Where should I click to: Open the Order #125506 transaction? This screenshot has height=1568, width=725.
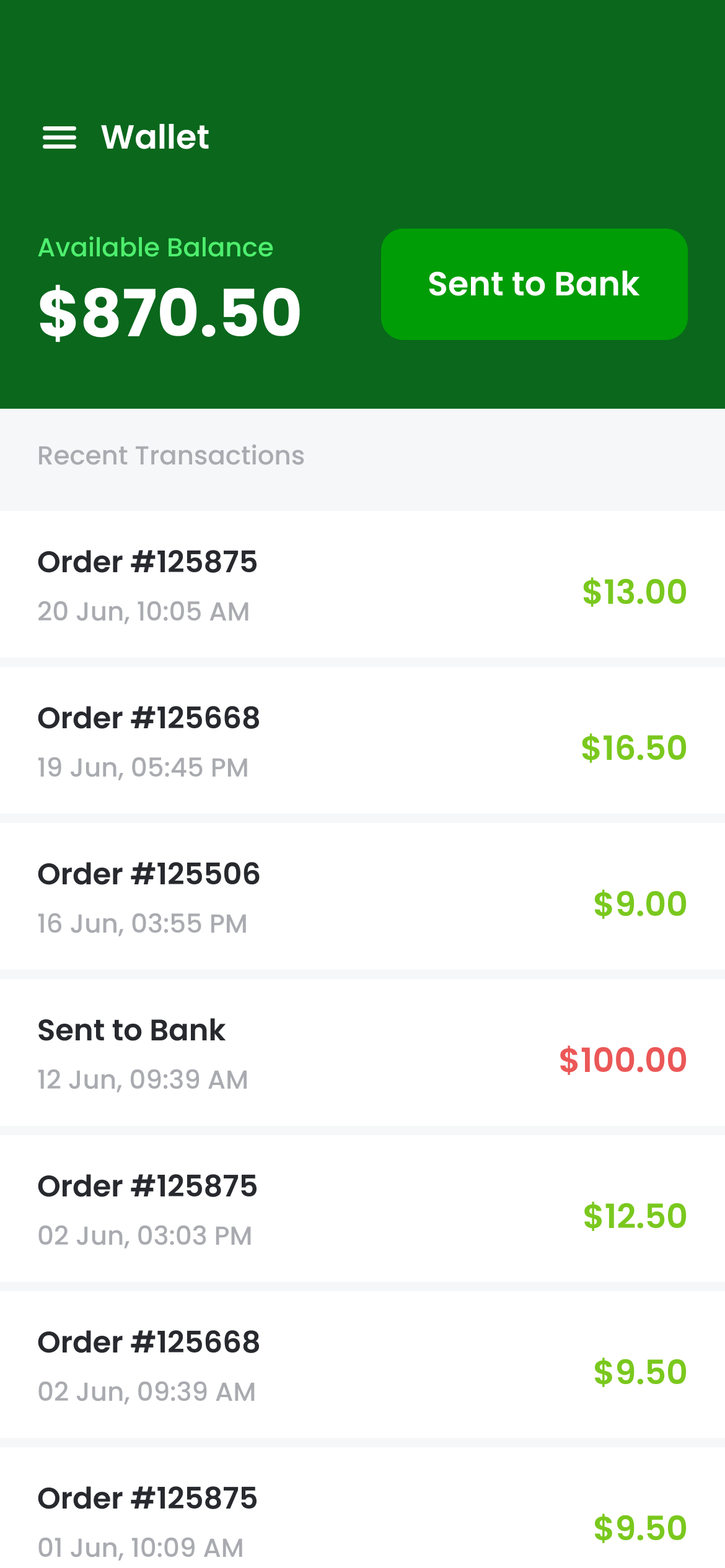click(362, 897)
